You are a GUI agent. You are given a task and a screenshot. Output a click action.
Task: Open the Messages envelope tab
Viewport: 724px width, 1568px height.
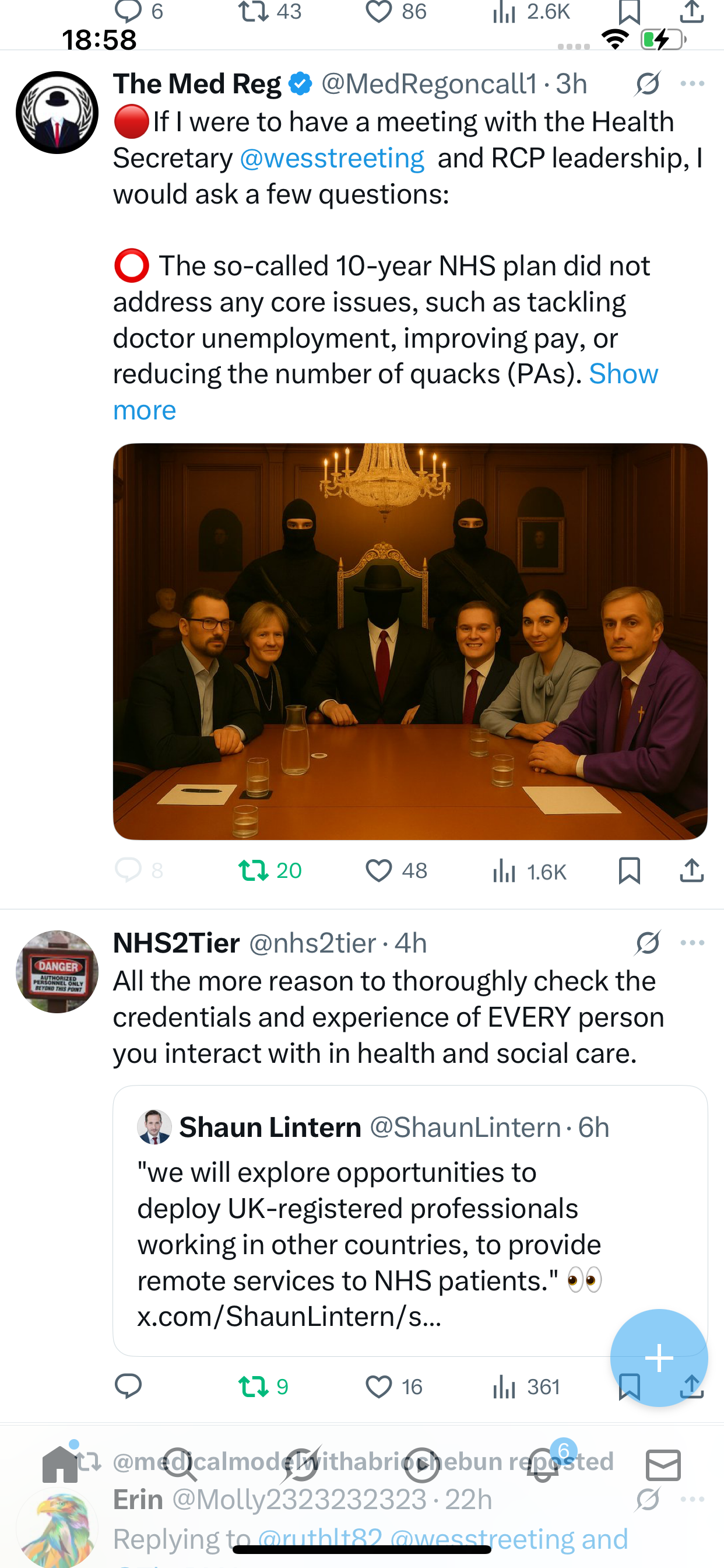coord(663,1465)
